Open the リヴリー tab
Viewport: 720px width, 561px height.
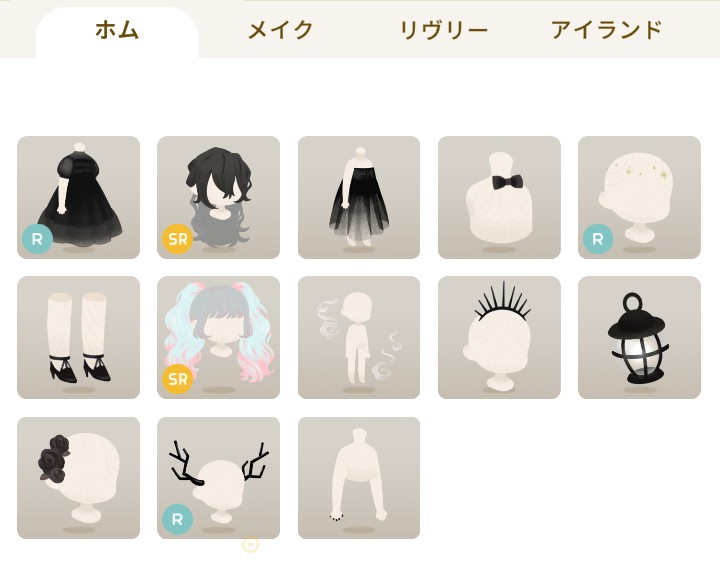[444, 30]
